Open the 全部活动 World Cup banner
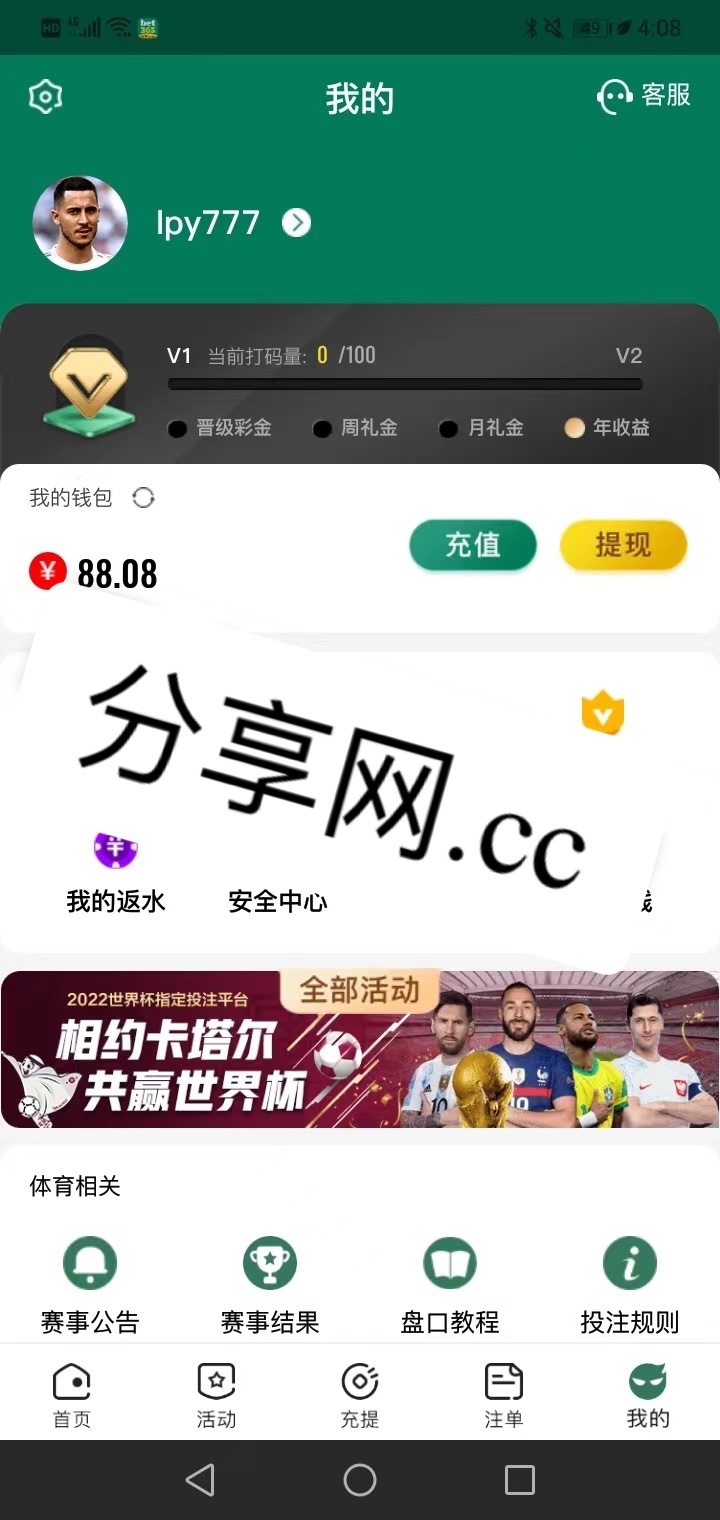 (360, 1049)
